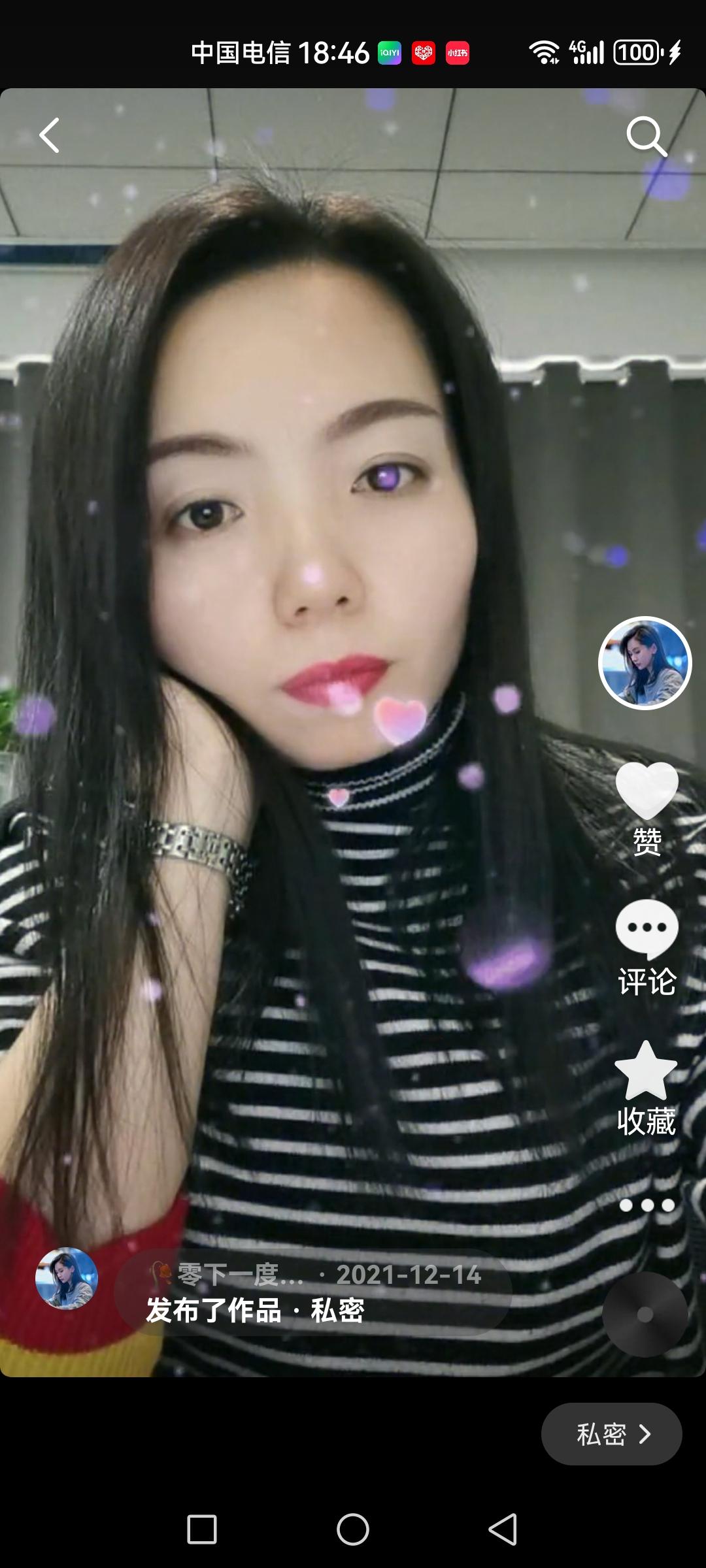
Task: Open the three-dot more options menu
Action: click(x=647, y=1205)
